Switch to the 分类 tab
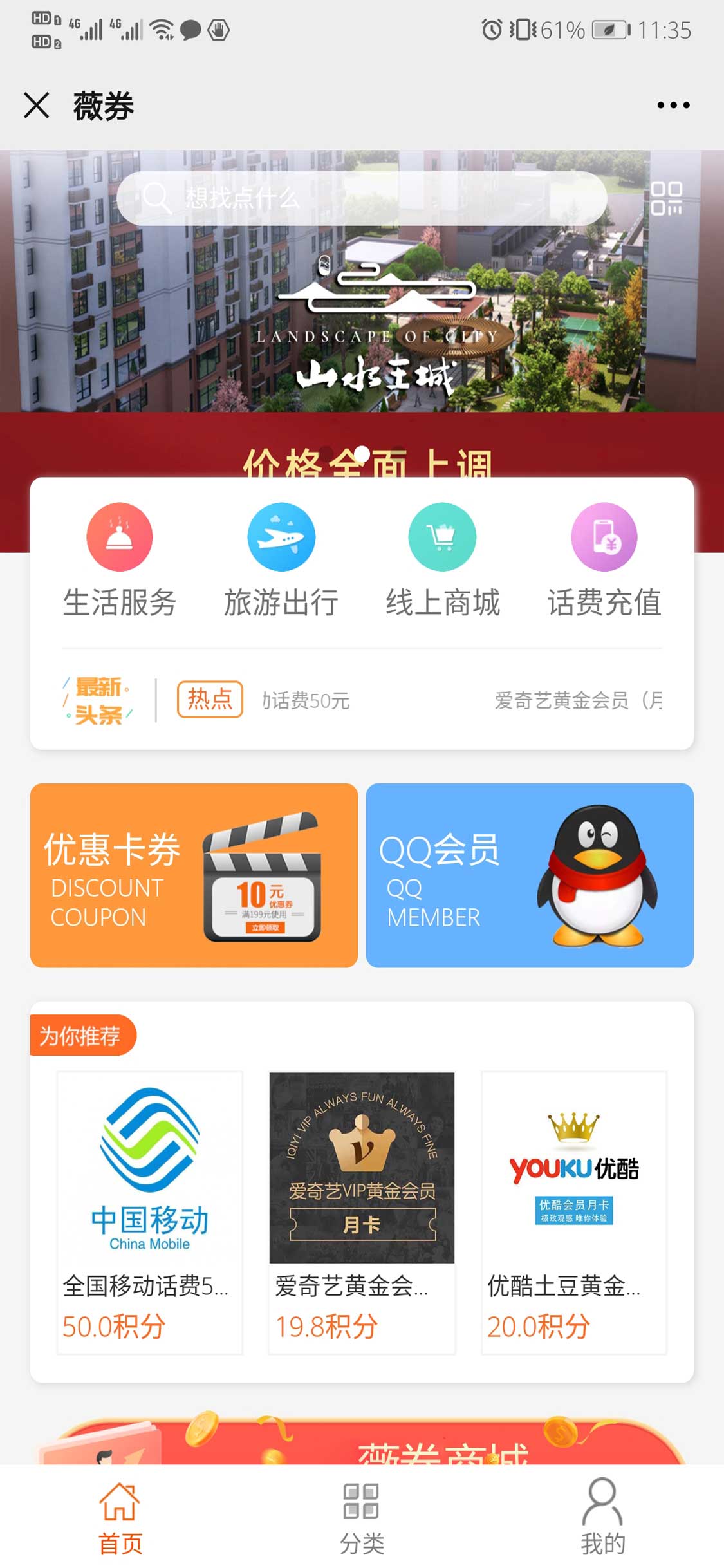Image resolution: width=724 pixels, height=1568 pixels. [362, 1517]
